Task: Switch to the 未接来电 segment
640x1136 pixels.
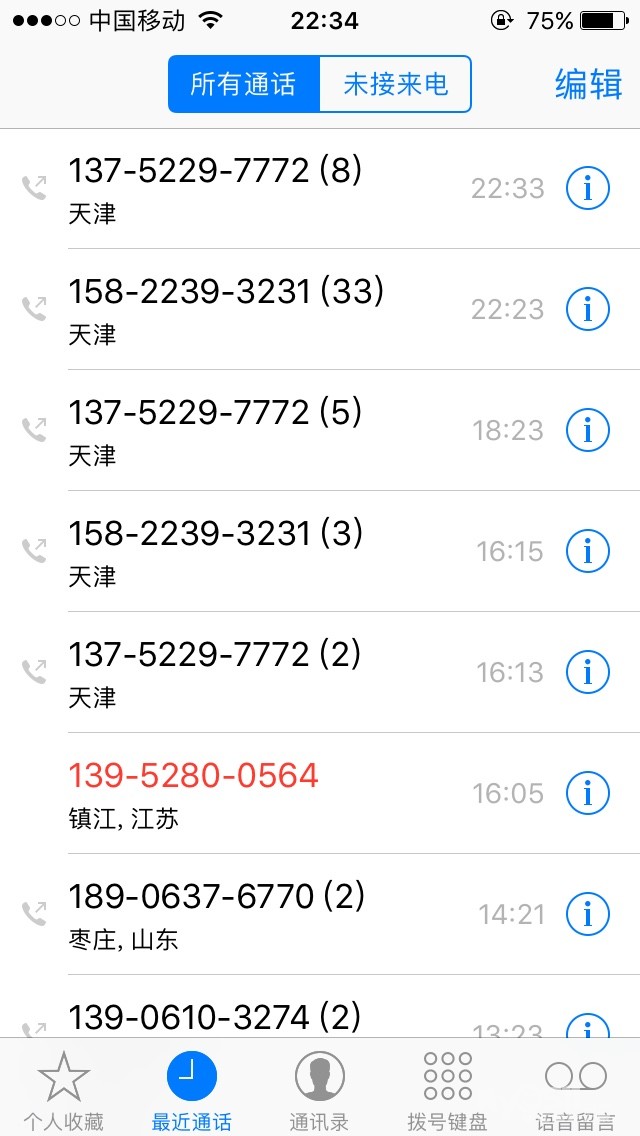Action: click(395, 84)
